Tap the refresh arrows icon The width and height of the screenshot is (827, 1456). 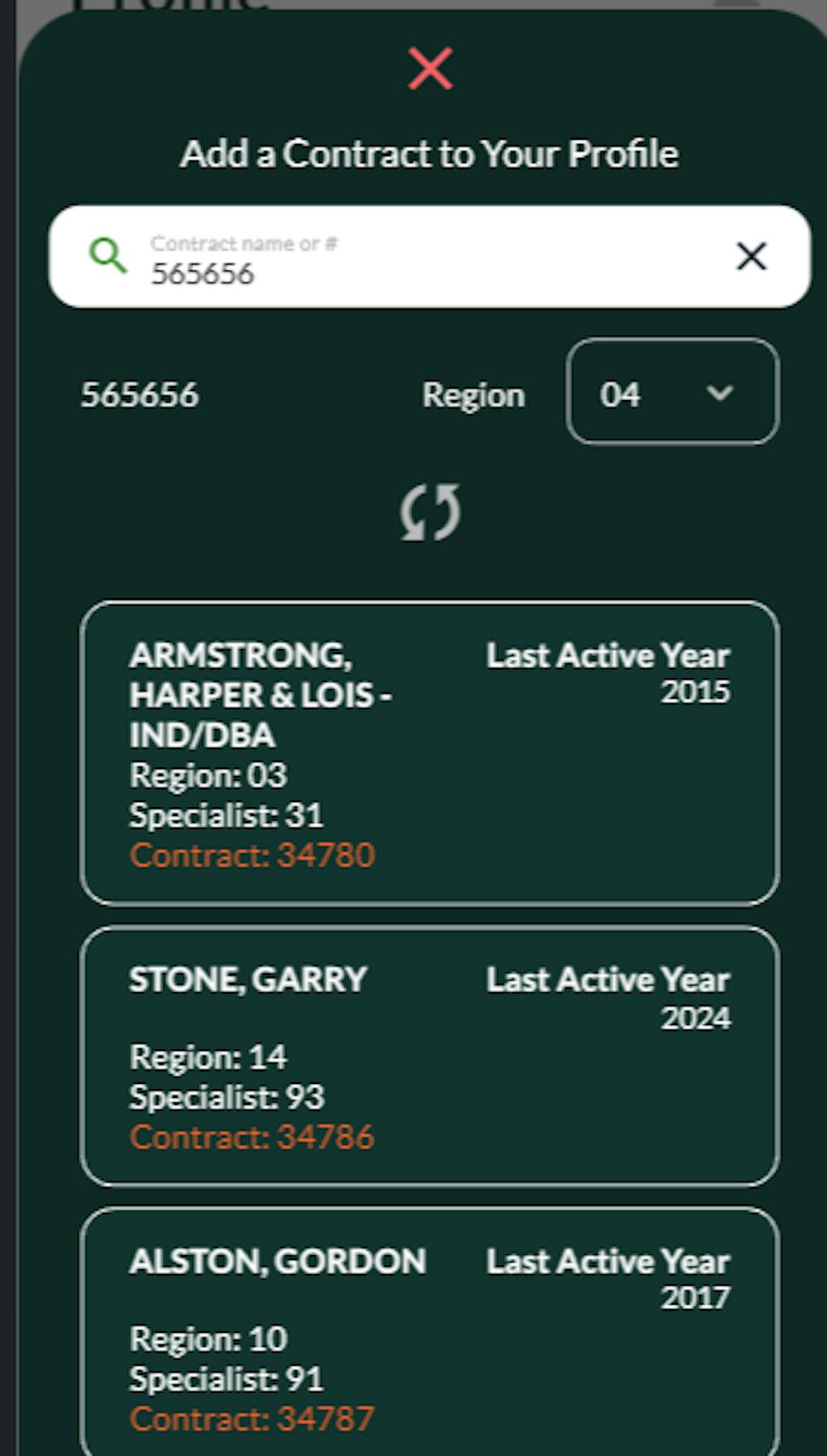[430, 513]
